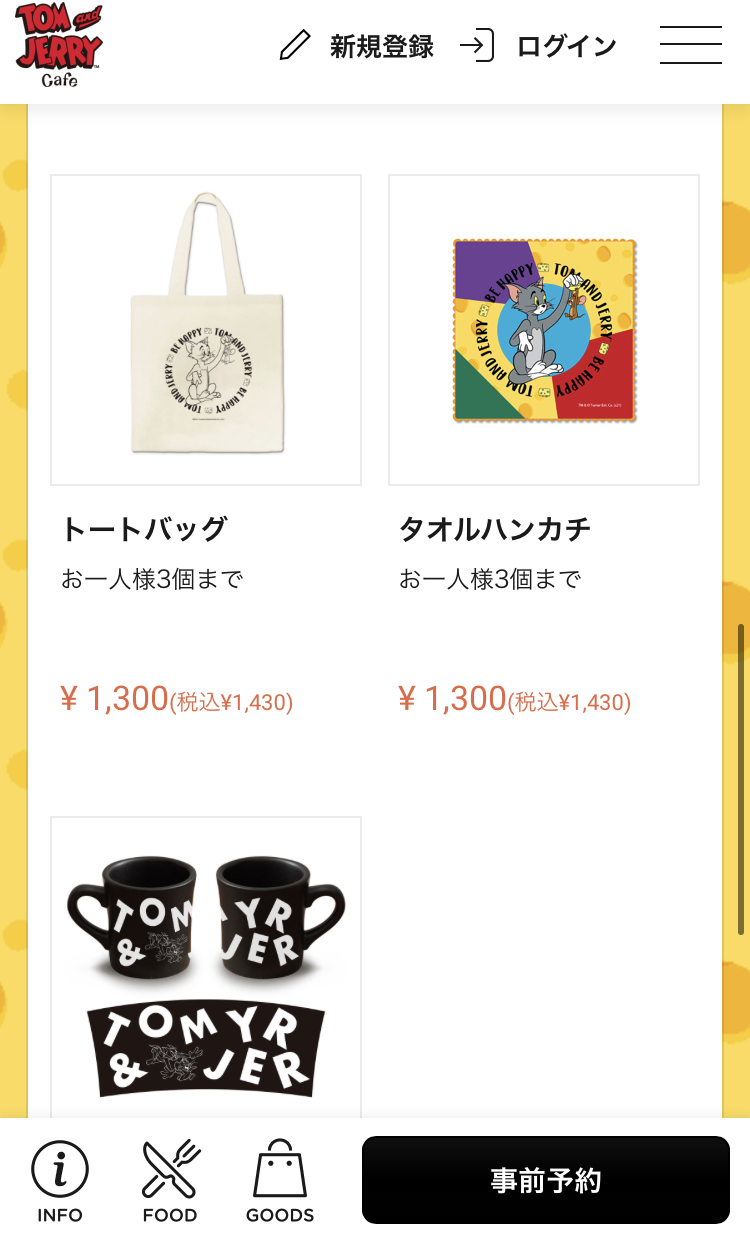Switch to the FOOD tab
Image resolution: width=750 pixels, height=1242 pixels.
point(170,1182)
